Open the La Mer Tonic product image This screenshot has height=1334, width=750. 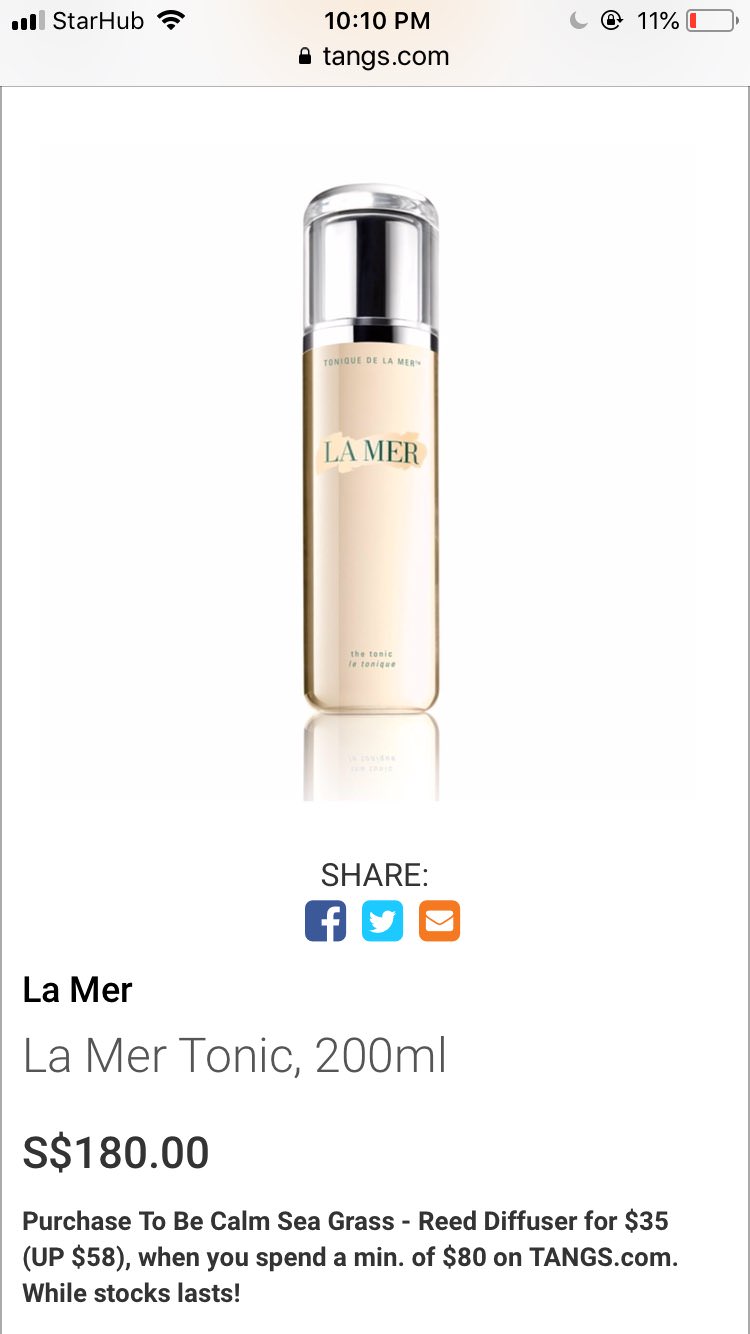[371, 480]
